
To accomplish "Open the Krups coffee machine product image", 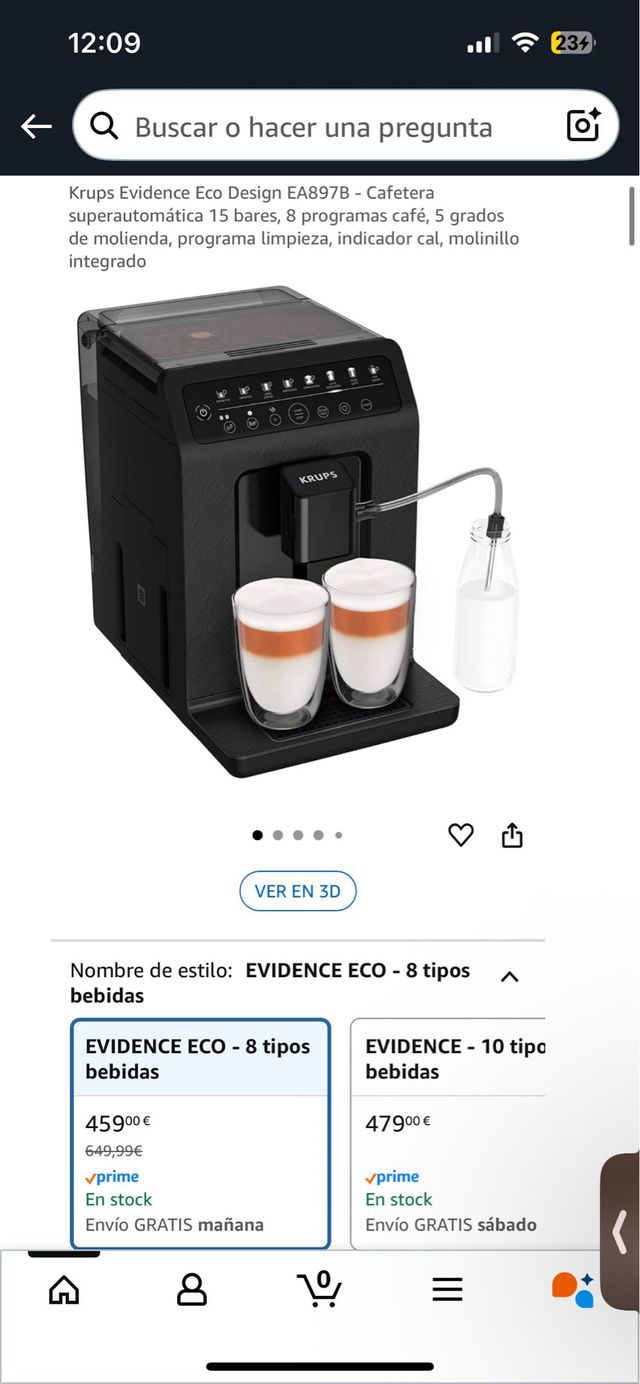I will point(298,531).
